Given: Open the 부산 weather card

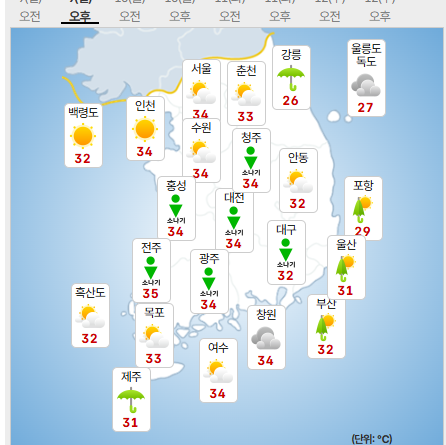Looking at the screenshot, I should tap(326, 327).
